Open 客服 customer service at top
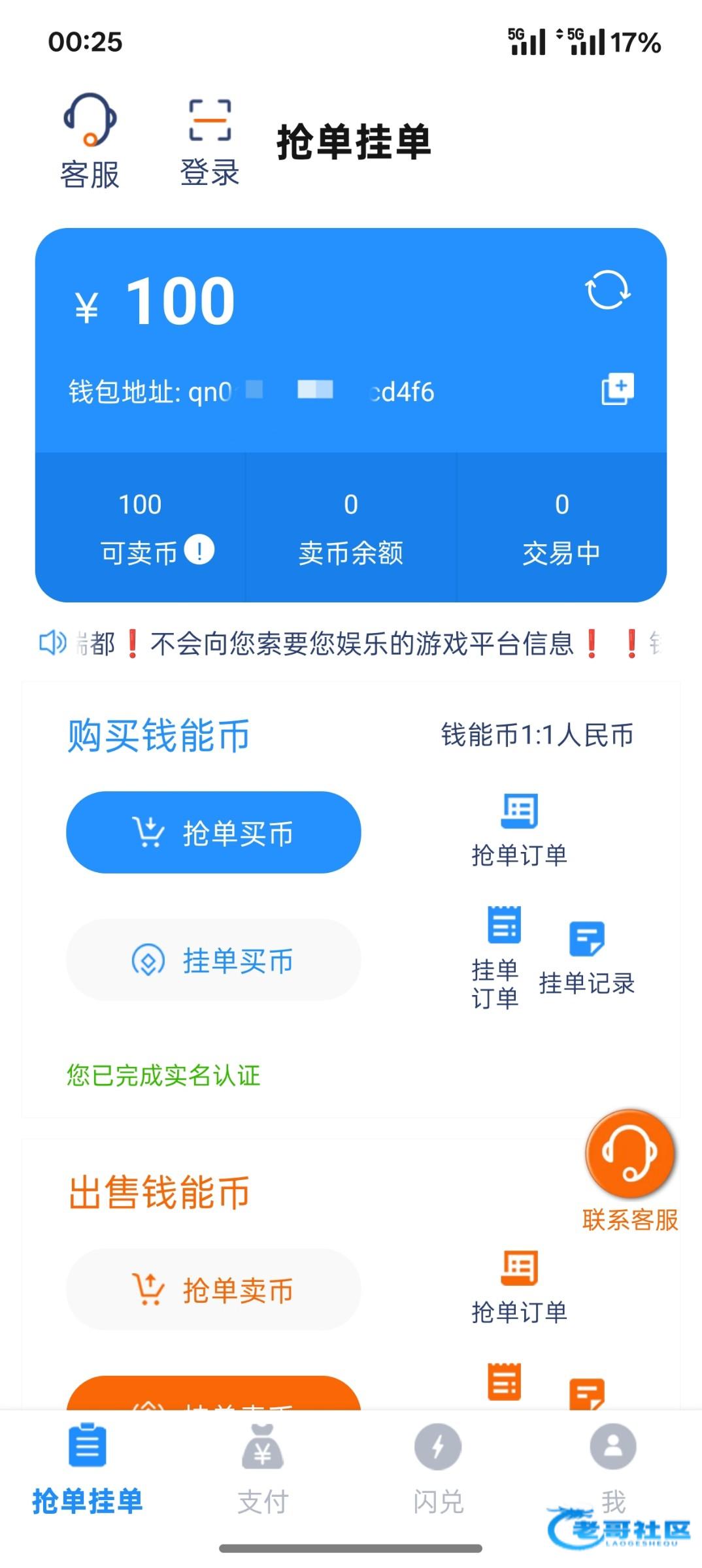The height and width of the screenshot is (1568, 702). click(90, 140)
